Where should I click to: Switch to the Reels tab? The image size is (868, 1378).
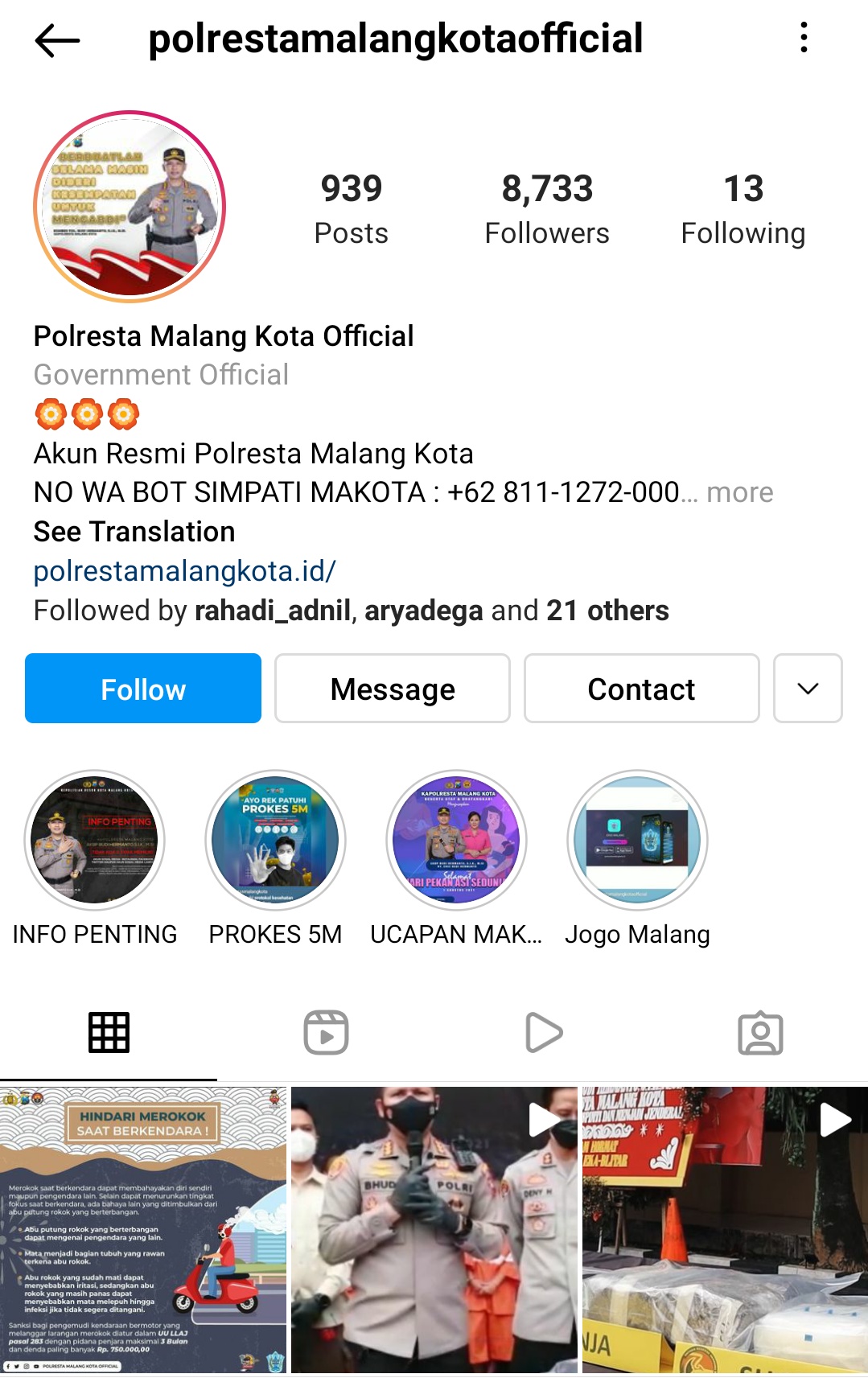pos(326,1032)
